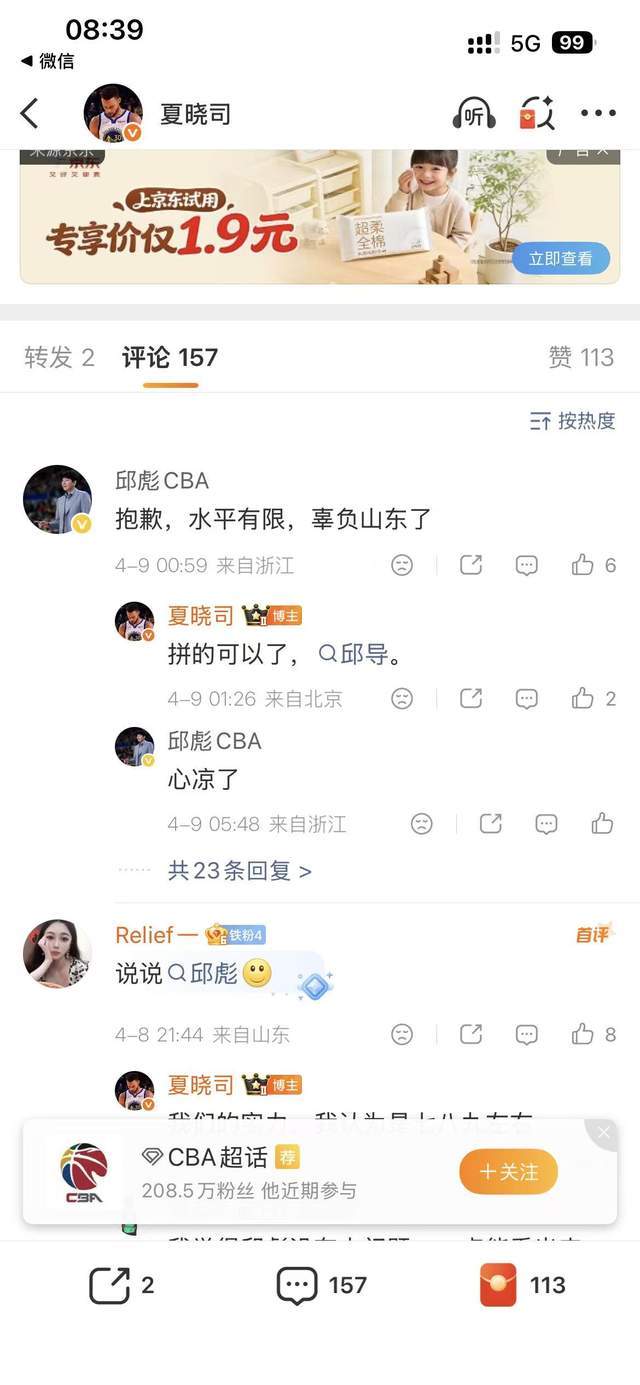Open the 邱彪 search link in Relief一's comment
This screenshot has width=640, height=1385.
203,973
